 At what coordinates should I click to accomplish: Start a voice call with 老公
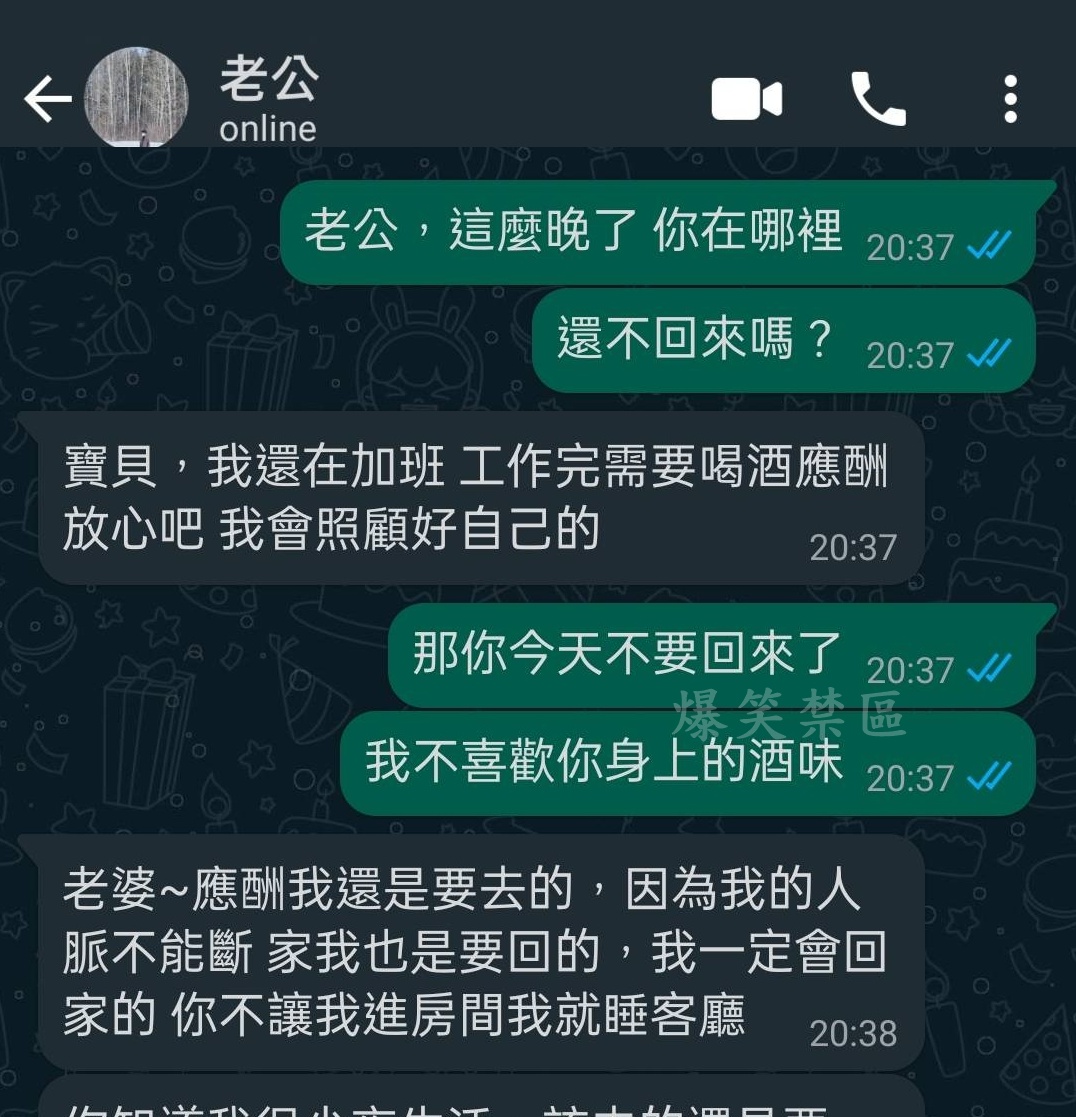tap(877, 99)
